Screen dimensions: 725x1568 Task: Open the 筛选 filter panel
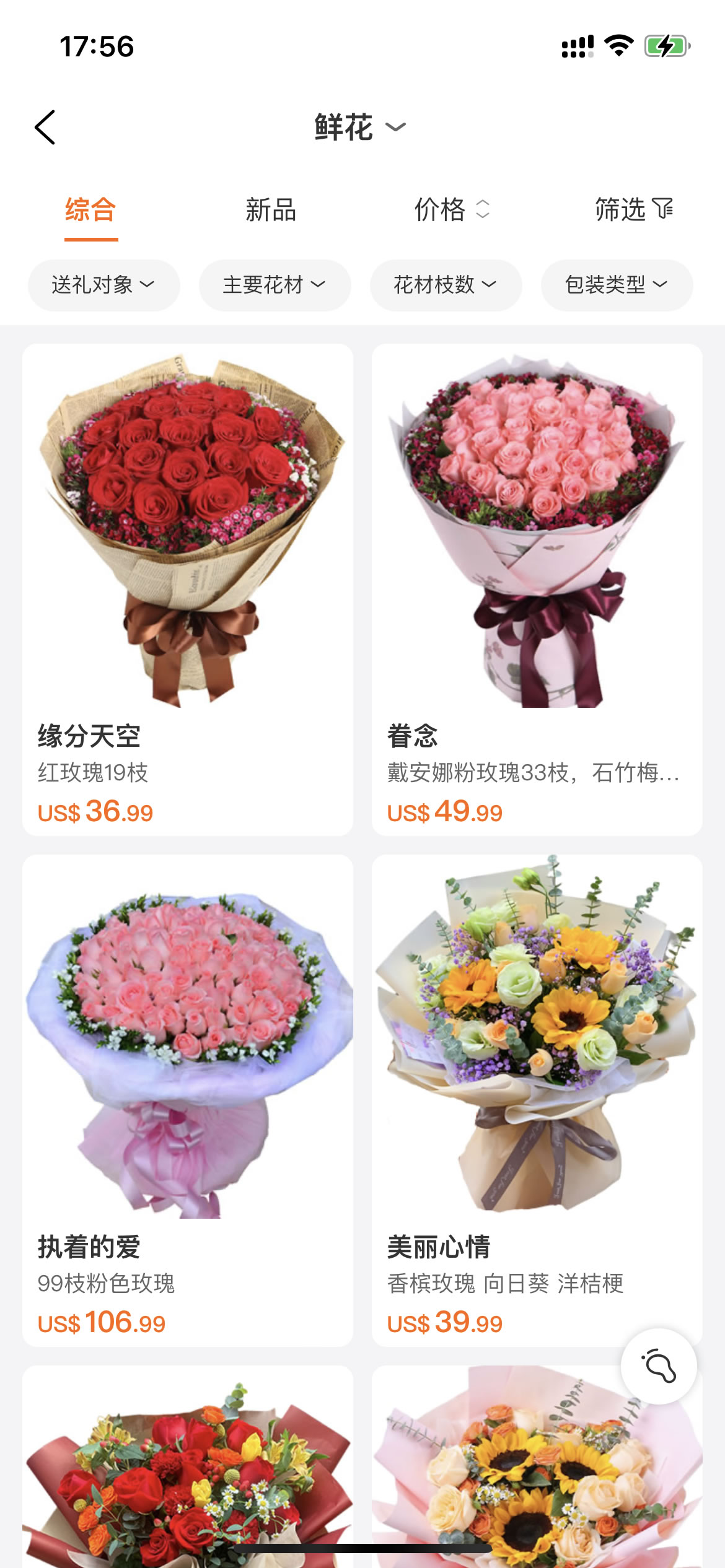pos(633,211)
